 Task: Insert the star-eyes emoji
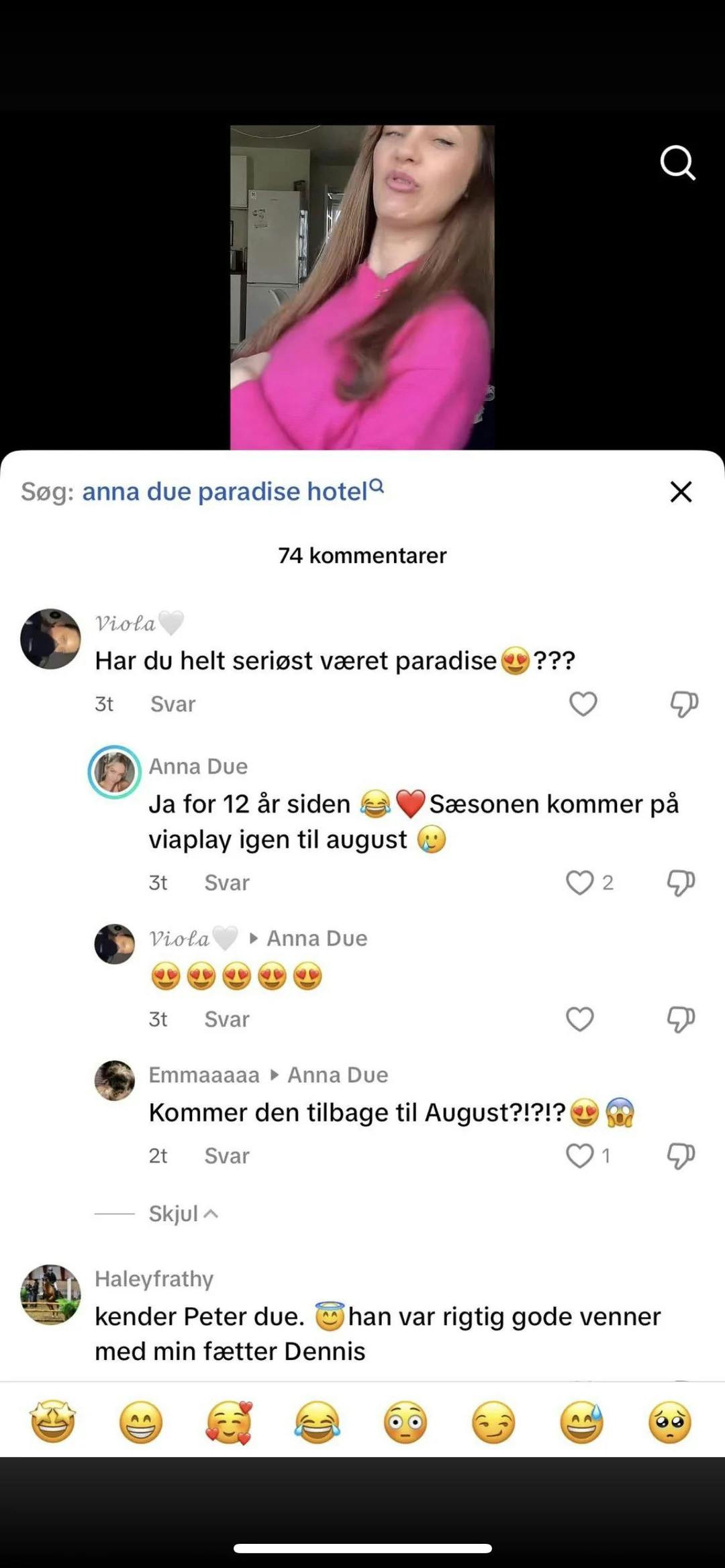pos(53,1422)
